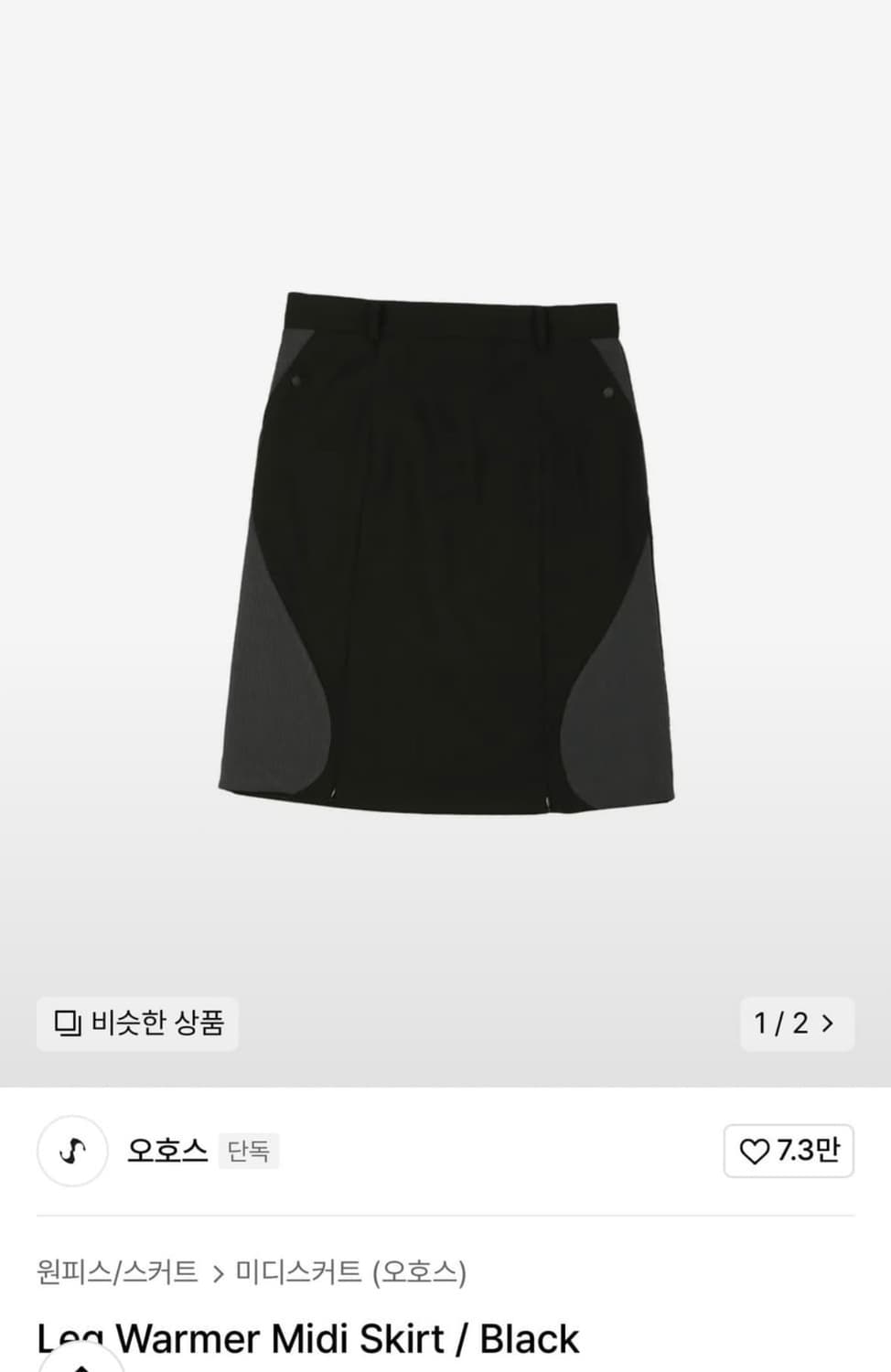Tap the heart outline icon in the like pill
Viewport: 891px width, 1372px height.
click(x=753, y=1151)
